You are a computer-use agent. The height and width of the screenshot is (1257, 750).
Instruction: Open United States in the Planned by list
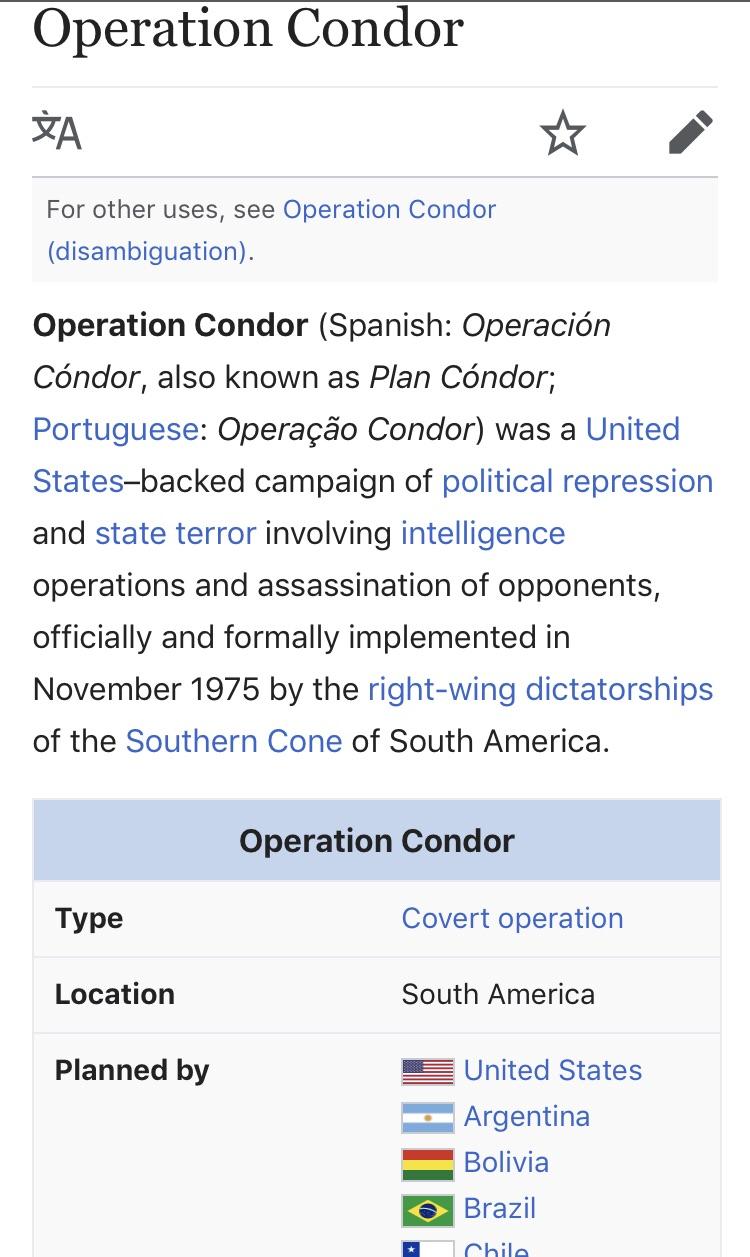tap(552, 1070)
